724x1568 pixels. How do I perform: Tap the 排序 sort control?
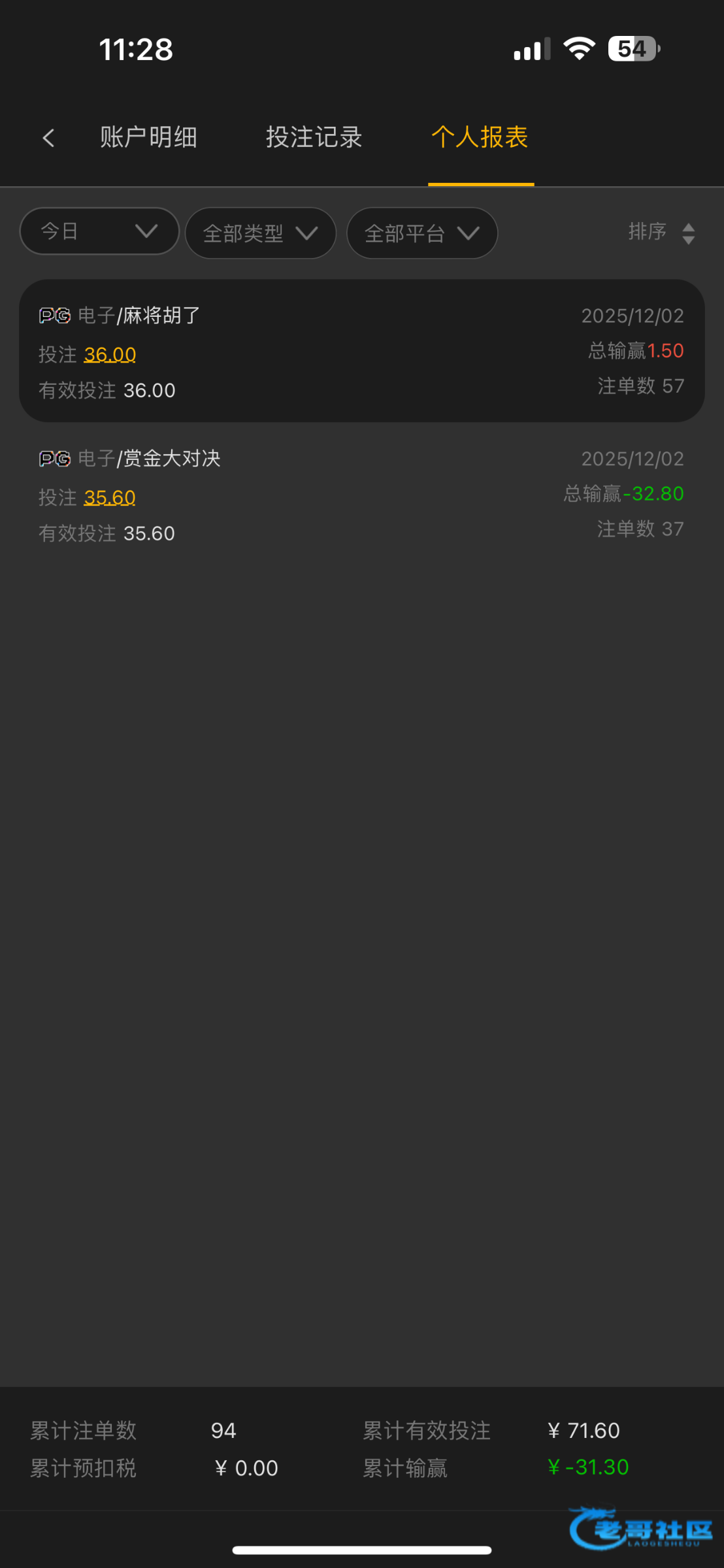click(661, 233)
